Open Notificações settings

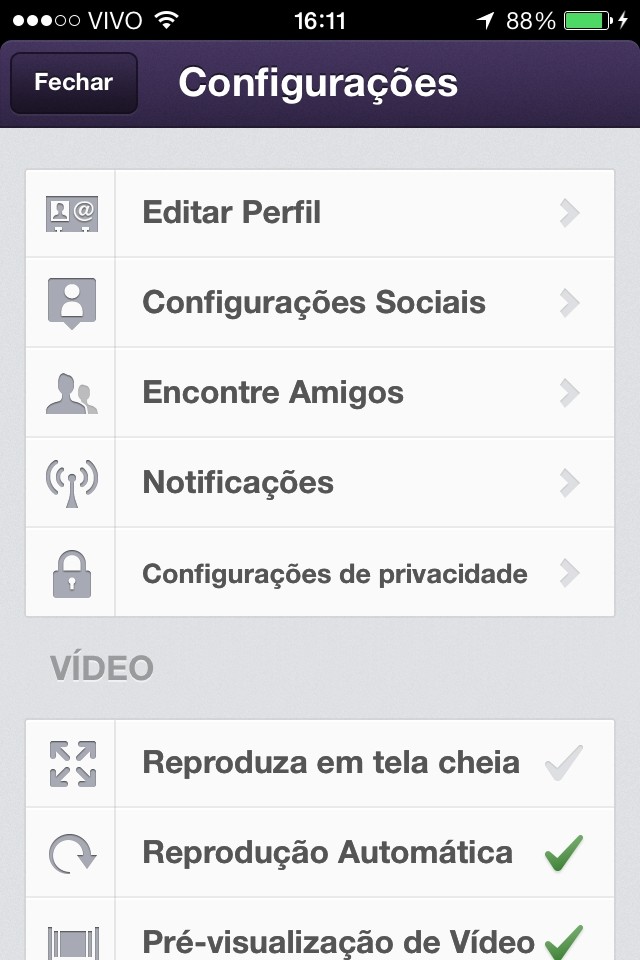tap(320, 483)
